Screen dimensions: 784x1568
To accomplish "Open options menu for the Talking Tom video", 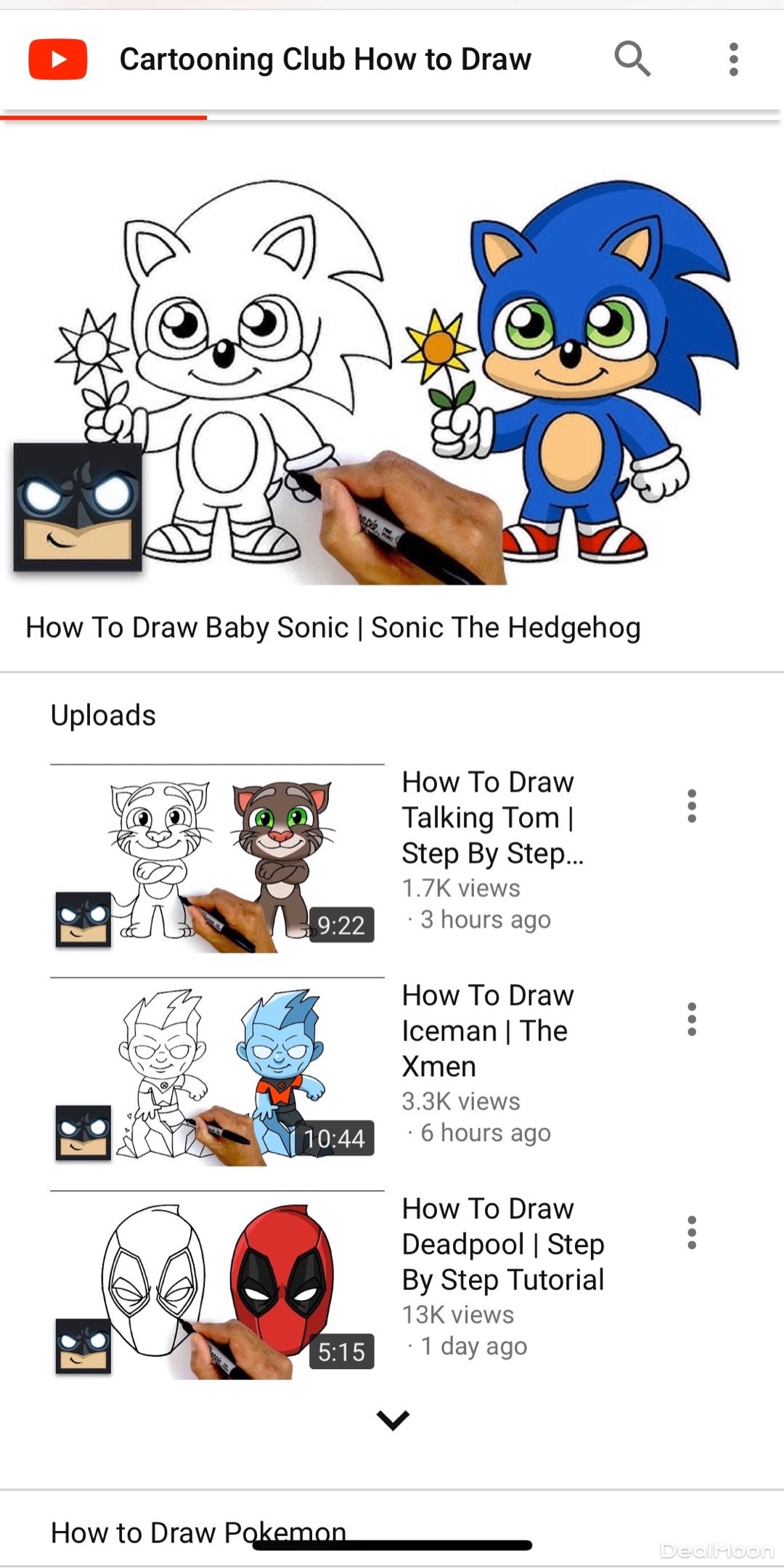I will (691, 806).
